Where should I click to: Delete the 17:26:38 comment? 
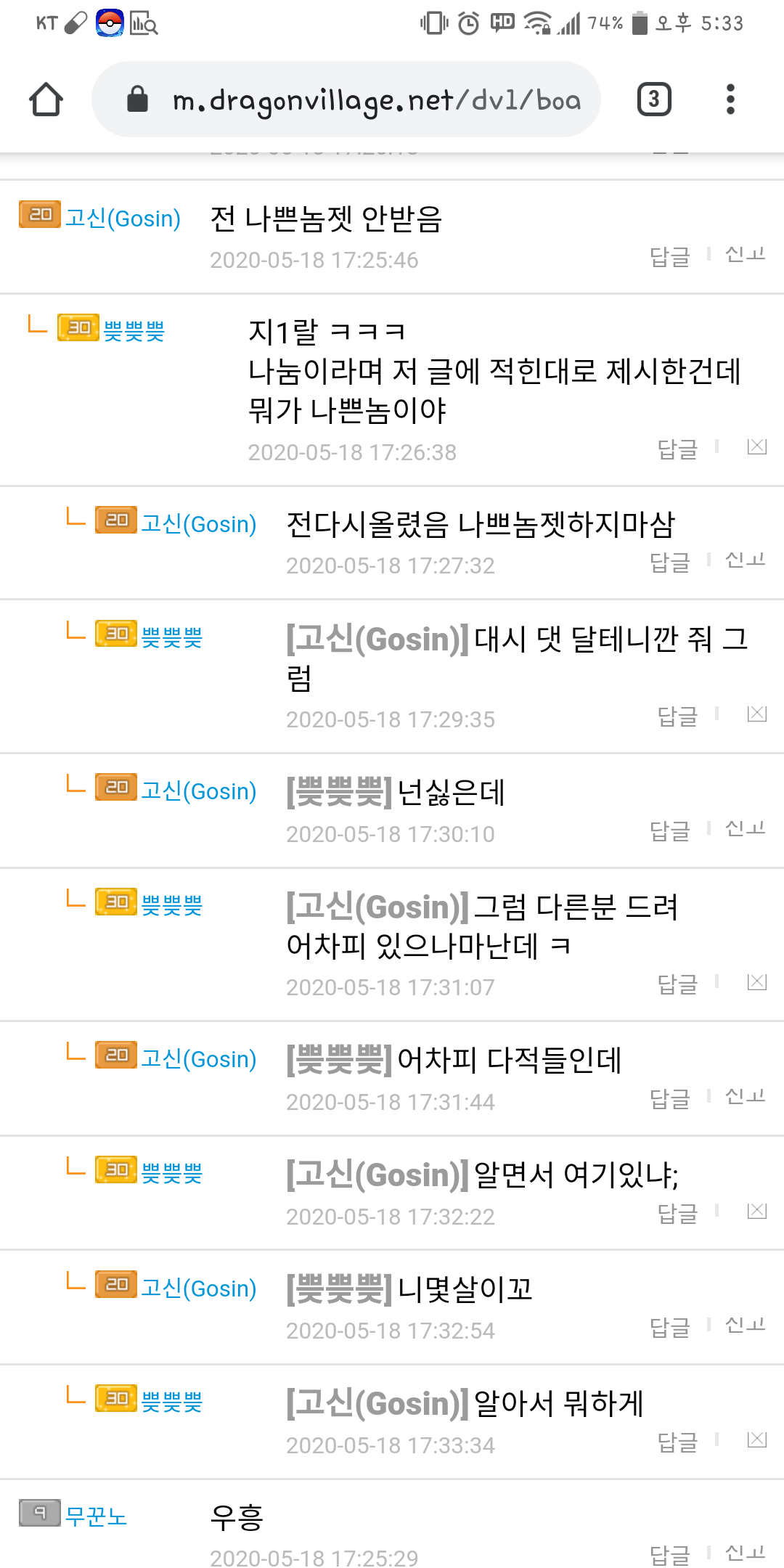pos(756,447)
